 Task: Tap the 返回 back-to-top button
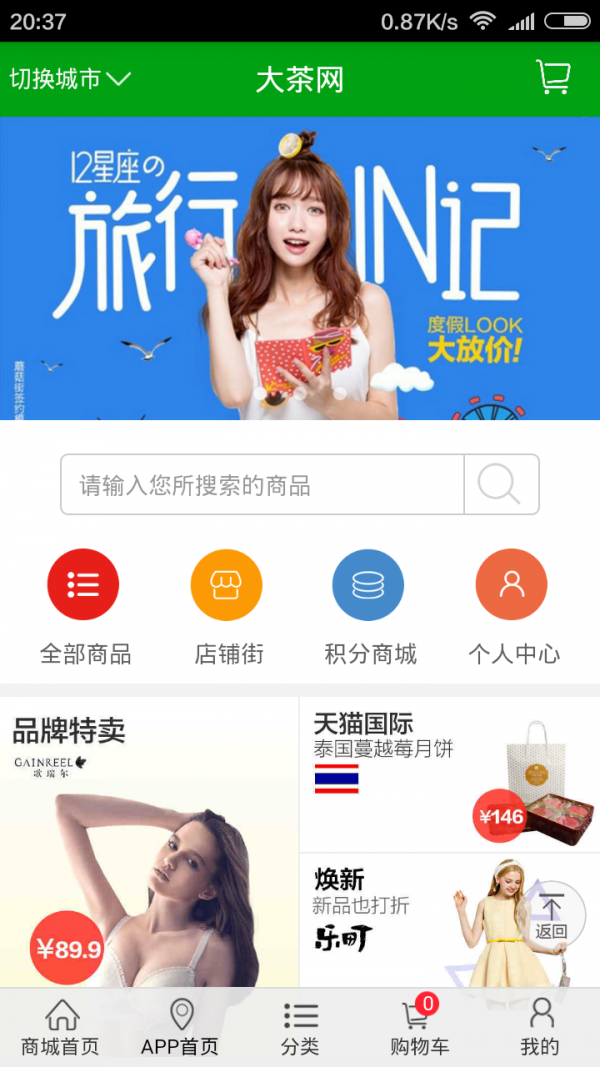551,916
